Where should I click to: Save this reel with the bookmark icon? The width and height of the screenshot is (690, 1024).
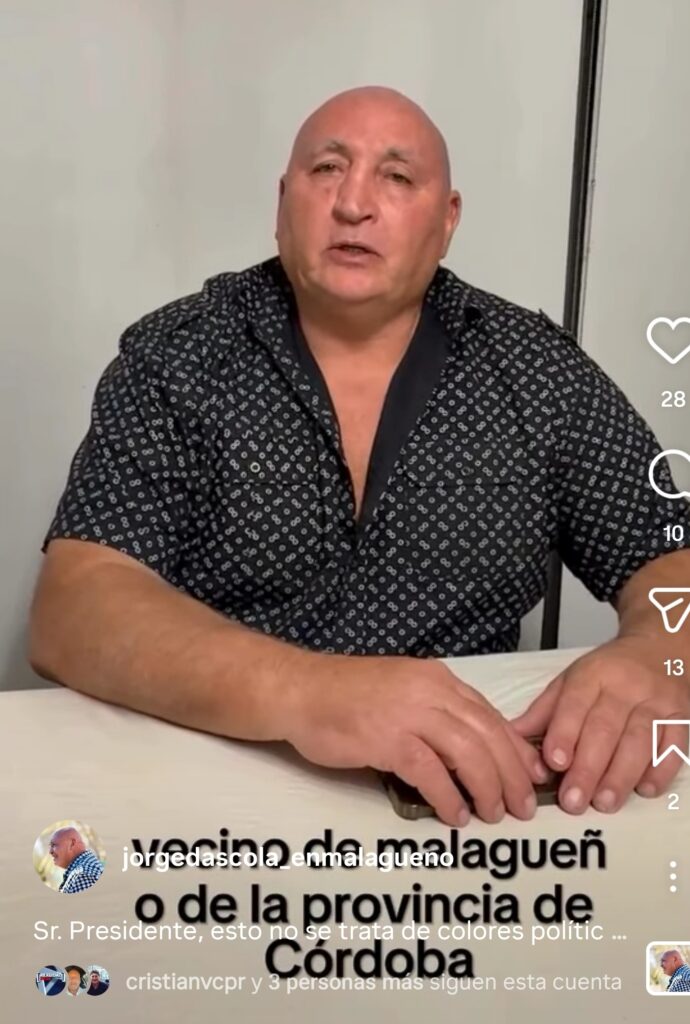coord(669,743)
